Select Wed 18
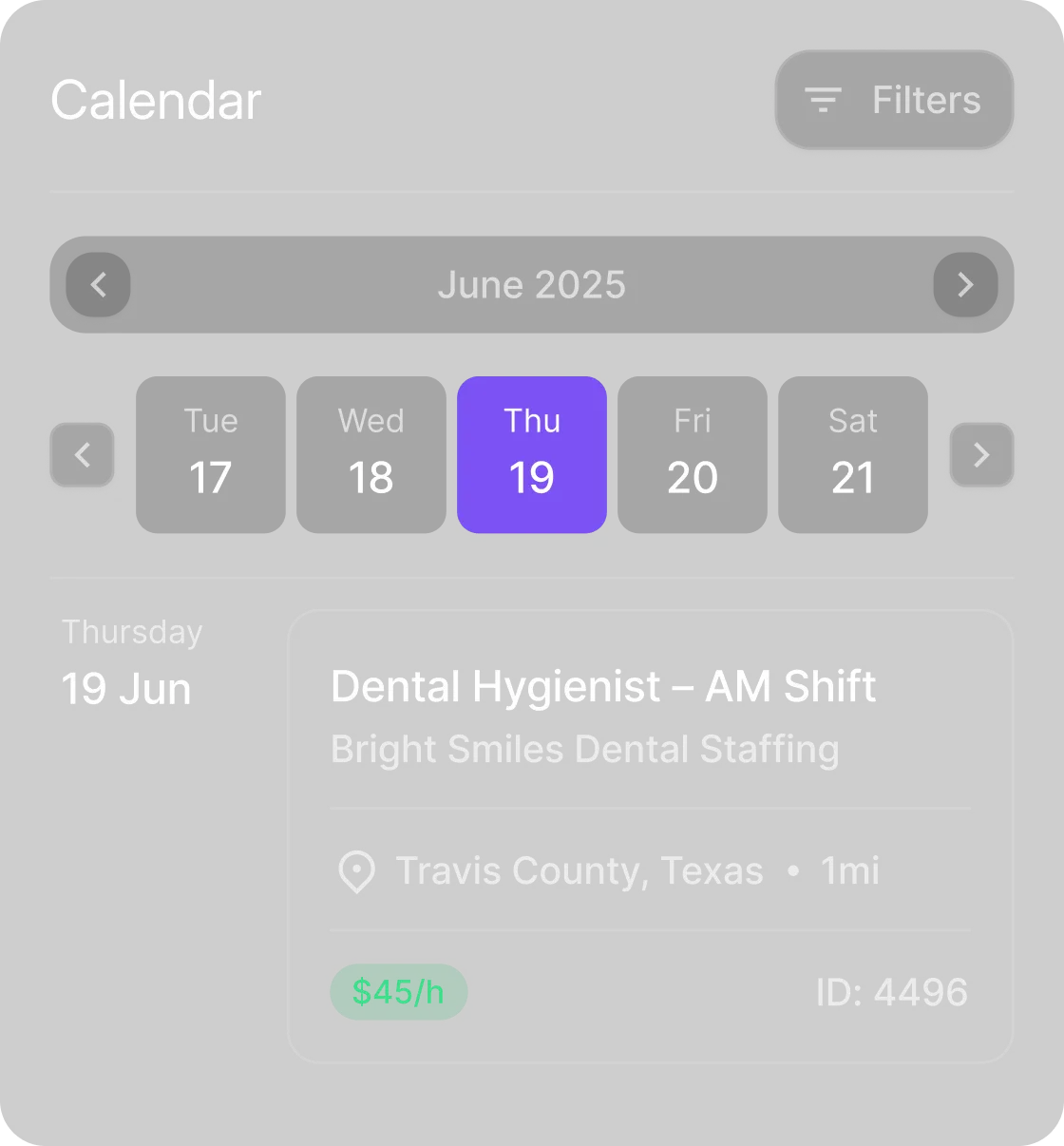Screen dimensions: 1064x1146 coord(370,454)
